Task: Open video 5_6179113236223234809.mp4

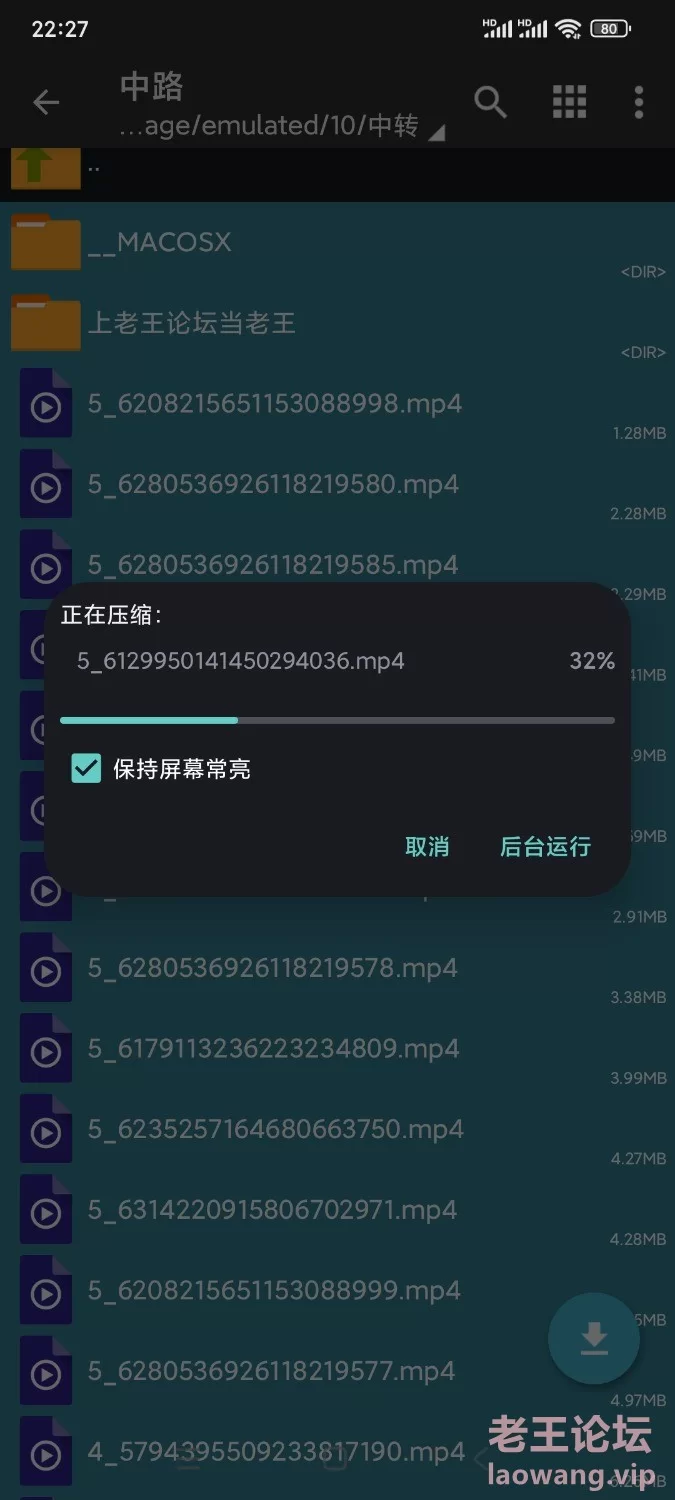Action: (x=273, y=1048)
